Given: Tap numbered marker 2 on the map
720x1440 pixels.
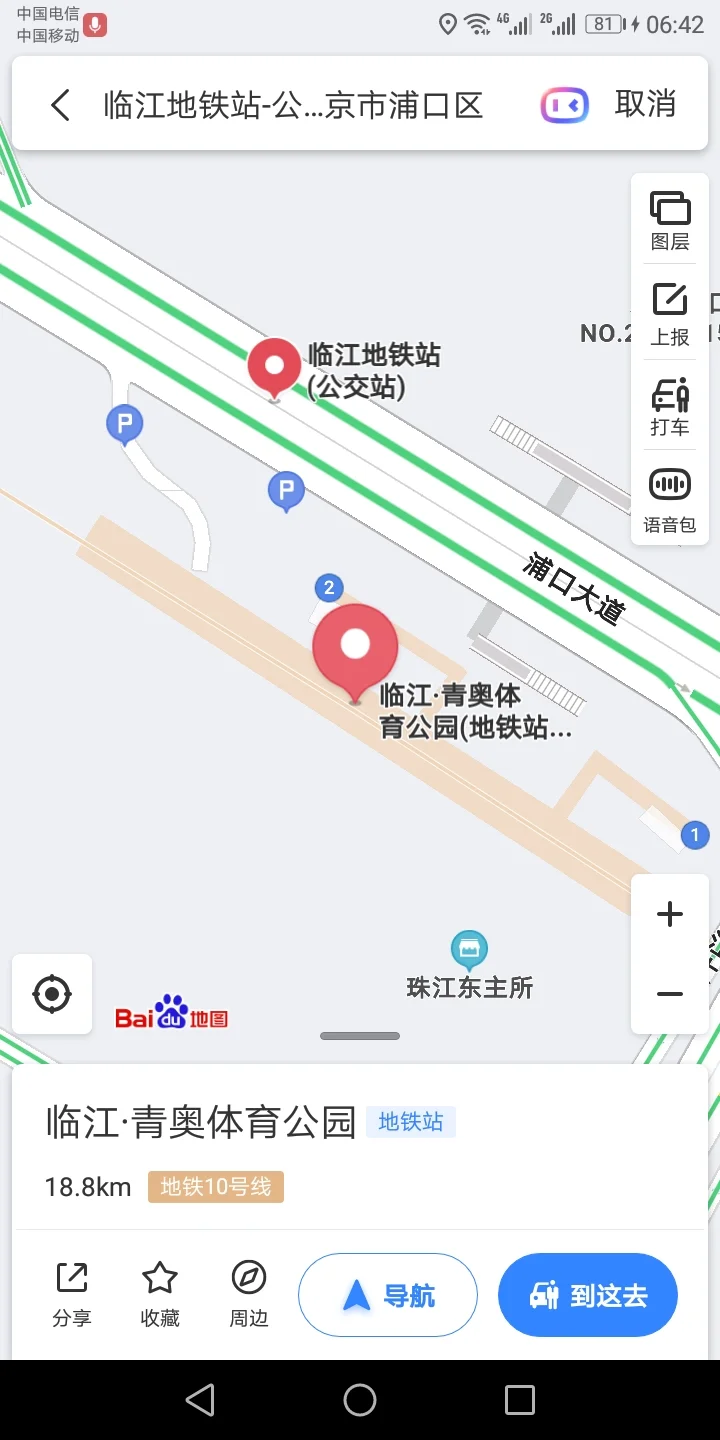Looking at the screenshot, I should (329, 587).
